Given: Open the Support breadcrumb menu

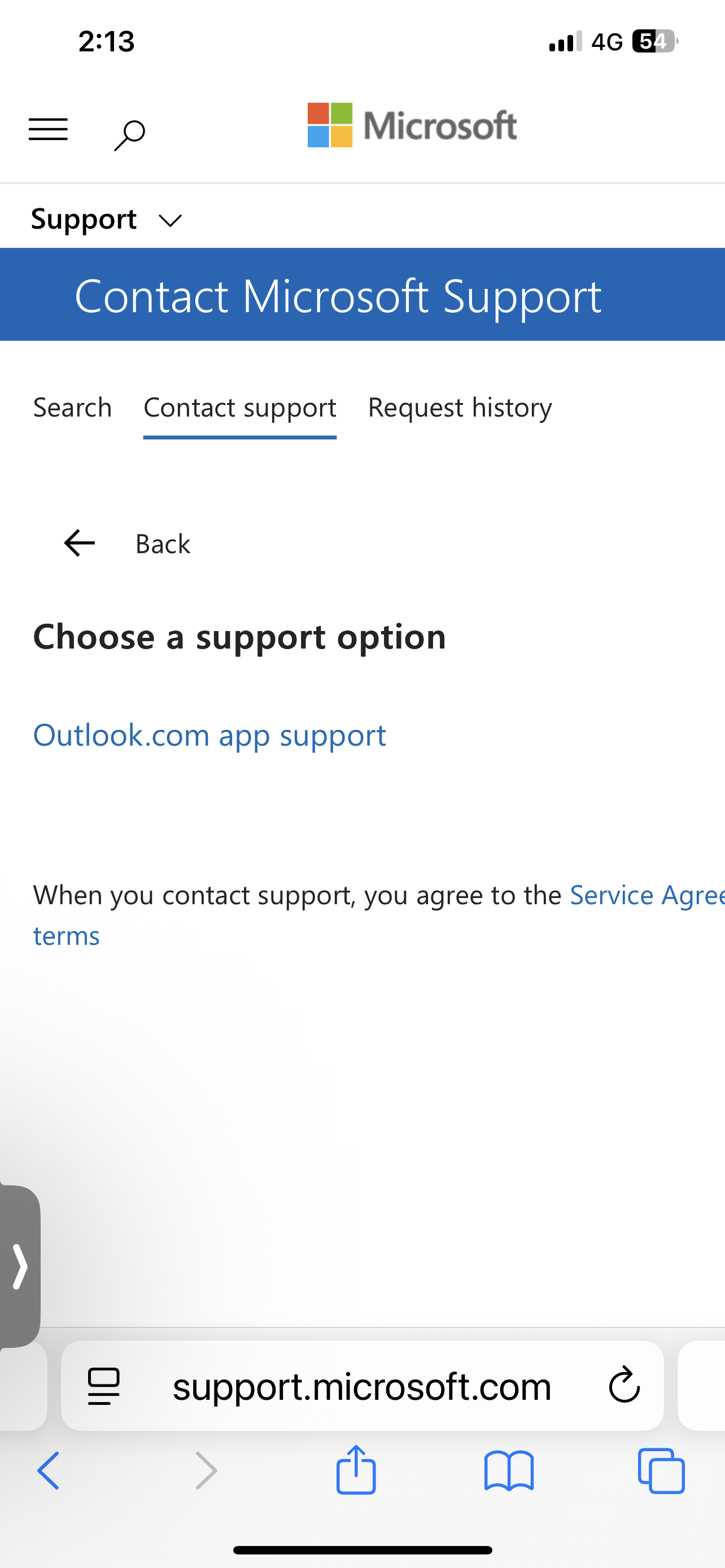Looking at the screenshot, I should 84,219.
